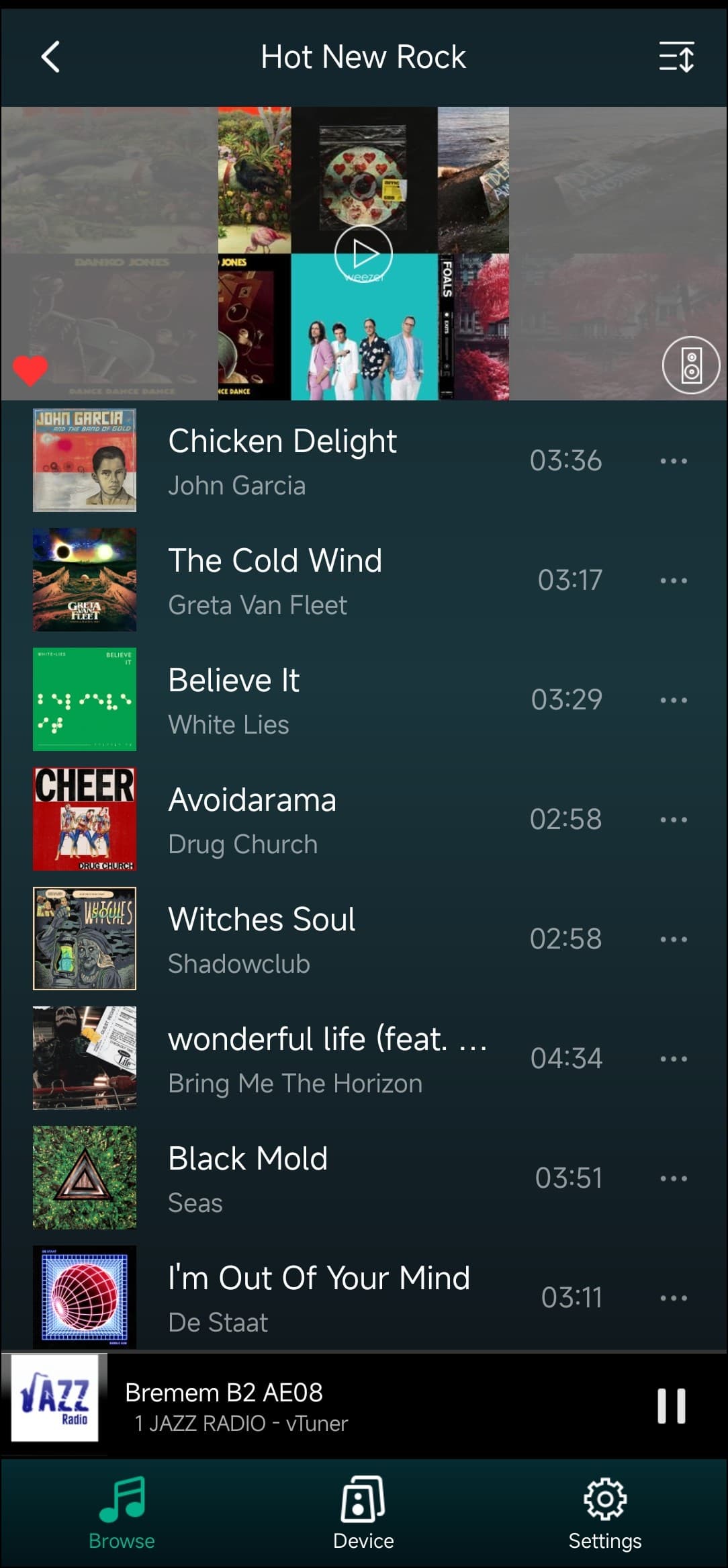Toggle the red heart favorite
The height and width of the screenshot is (1568, 728).
[30, 370]
